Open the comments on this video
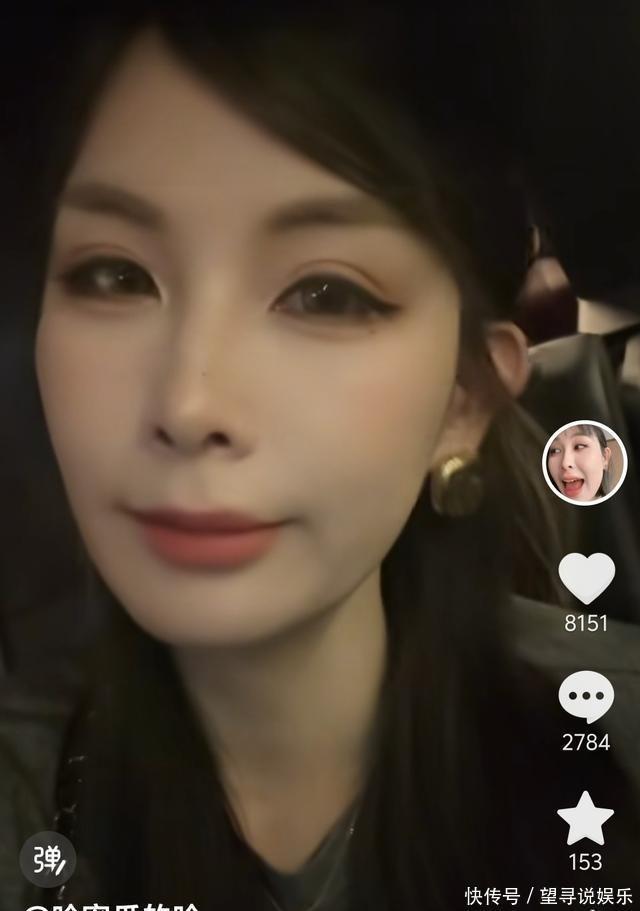This screenshot has width=640, height=911. 585,697
